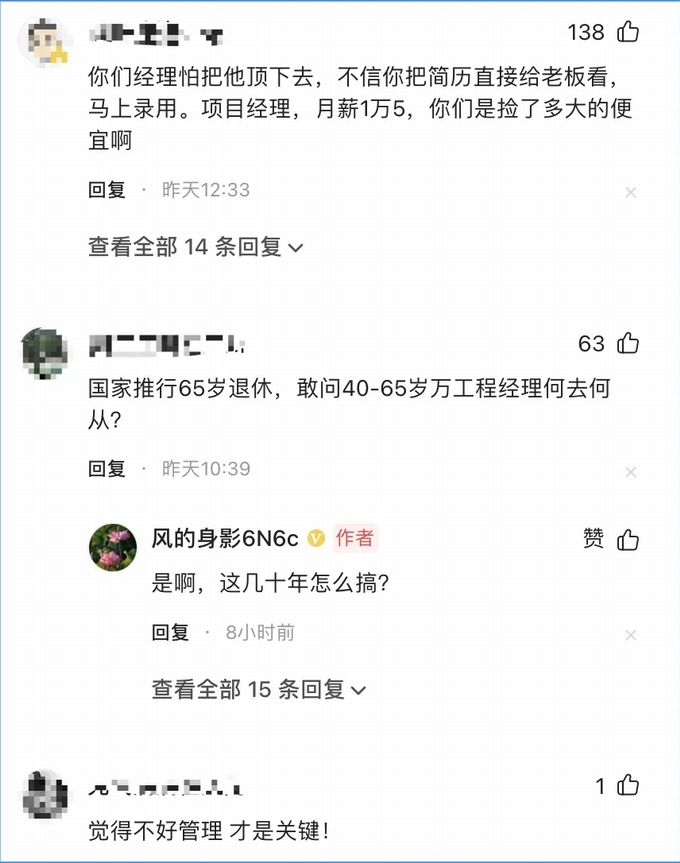Expand 查看全部 14 条回复
Screen dimensions: 680x863
coord(195,247)
